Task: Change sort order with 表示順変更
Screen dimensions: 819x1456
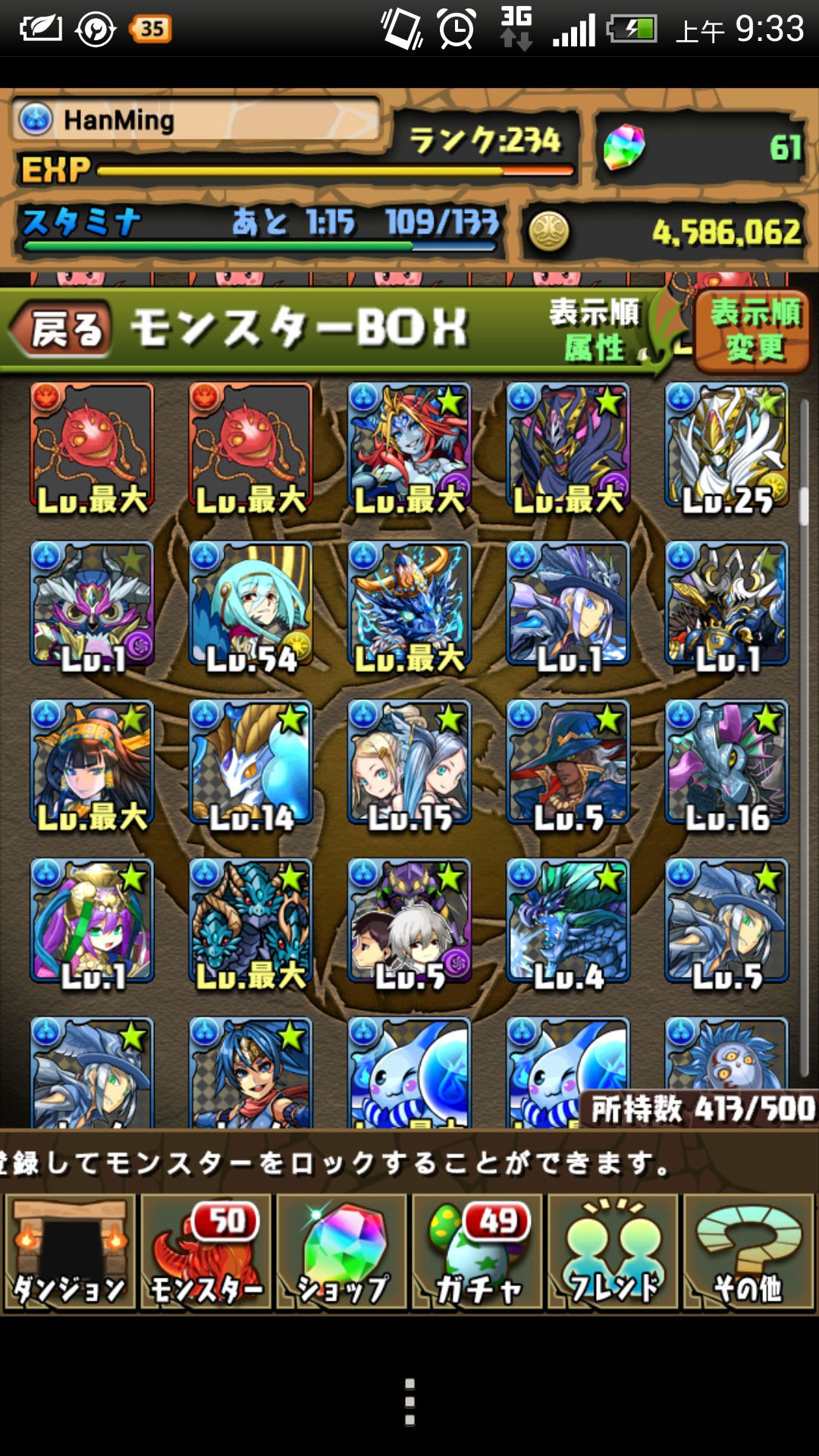Action: (753, 331)
